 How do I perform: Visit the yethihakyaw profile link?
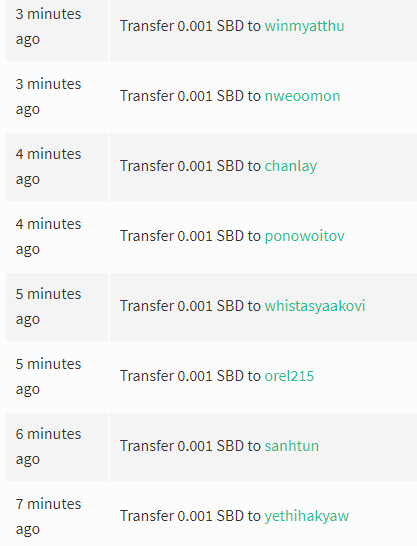pyautogui.click(x=307, y=516)
